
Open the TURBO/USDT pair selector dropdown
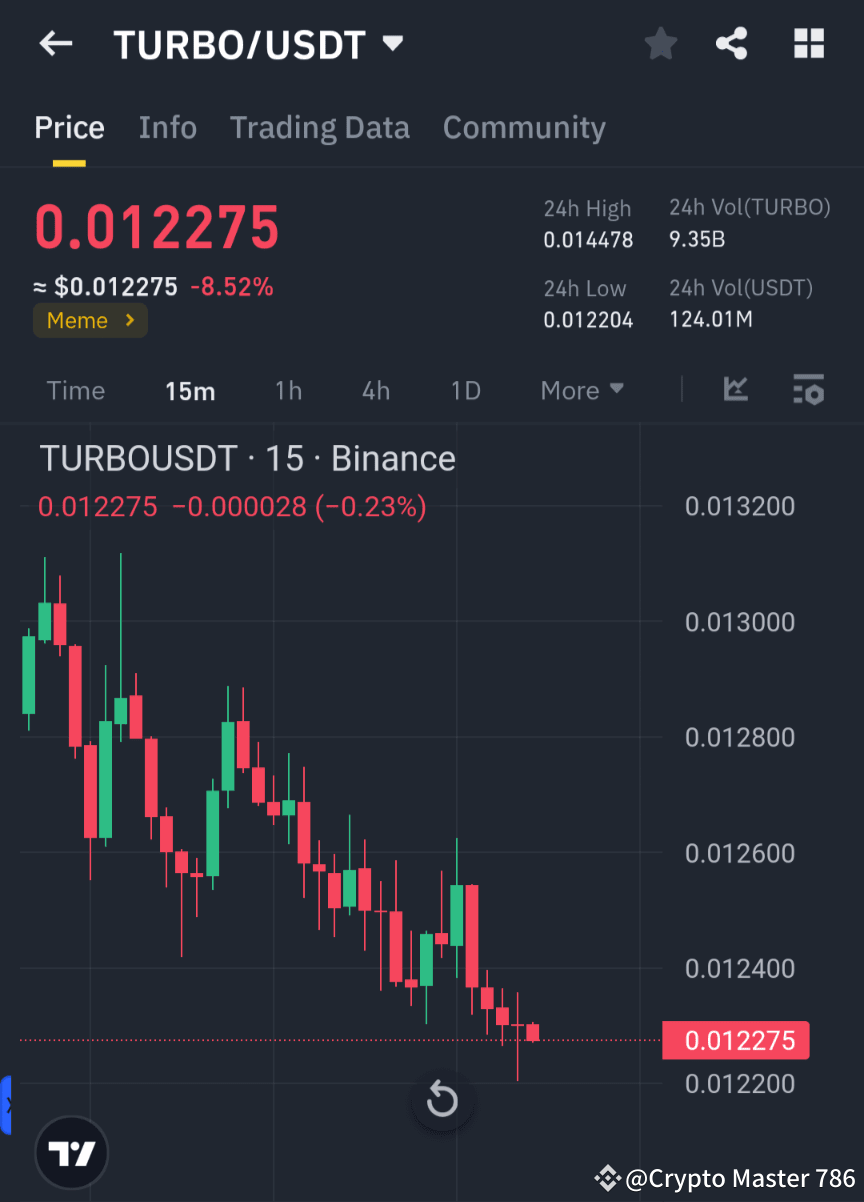(393, 43)
